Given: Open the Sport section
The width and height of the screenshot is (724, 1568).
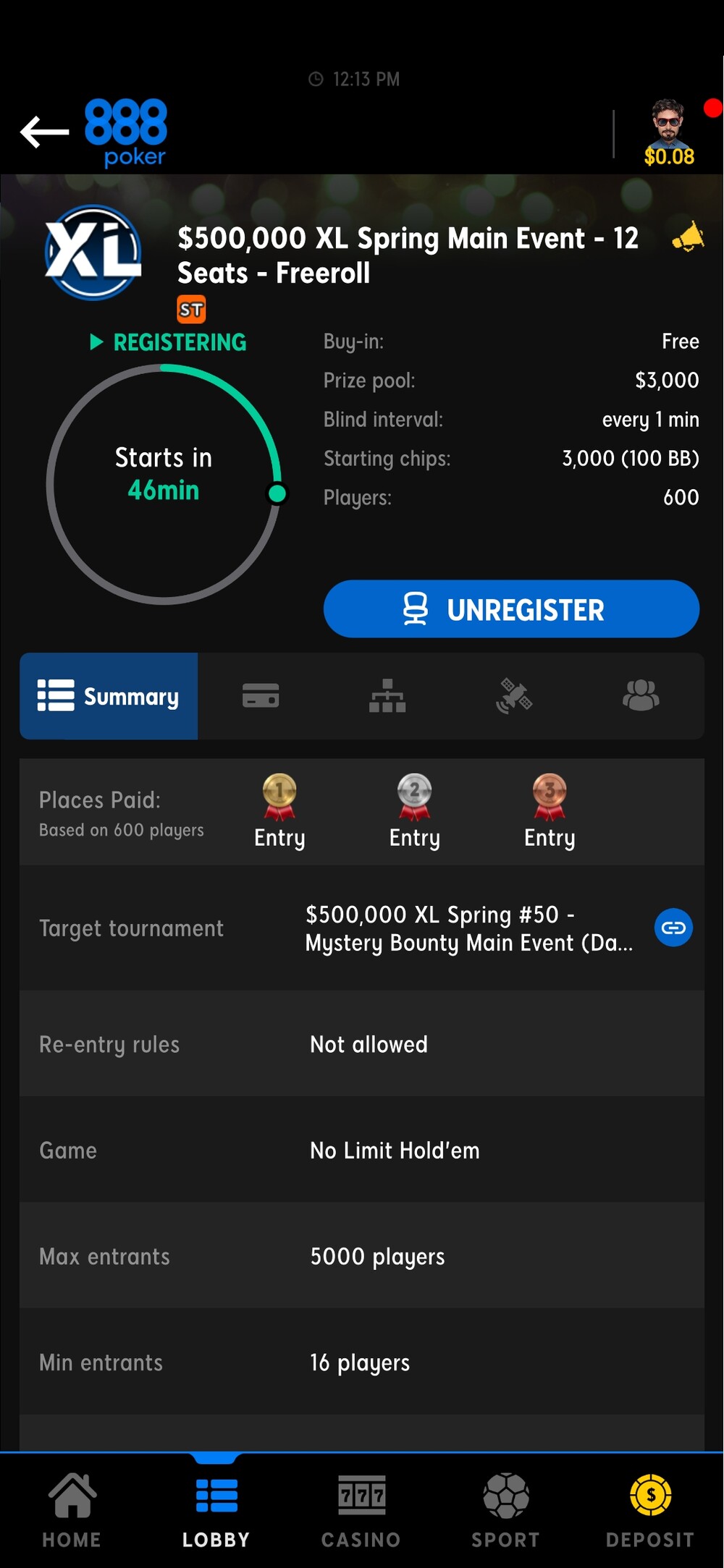Looking at the screenshot, I should point(505,1510).
